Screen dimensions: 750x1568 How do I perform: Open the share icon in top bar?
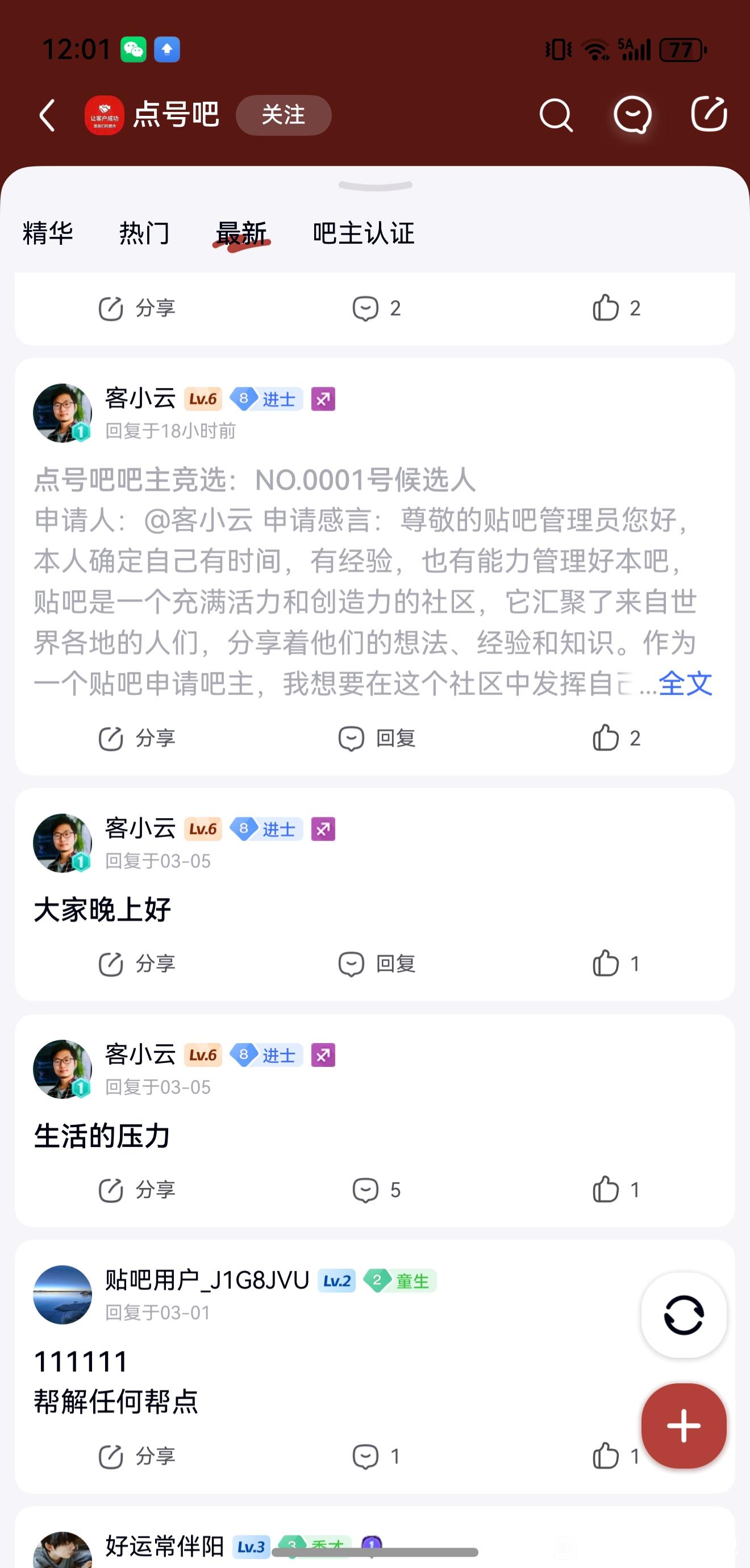click(709, 114)
